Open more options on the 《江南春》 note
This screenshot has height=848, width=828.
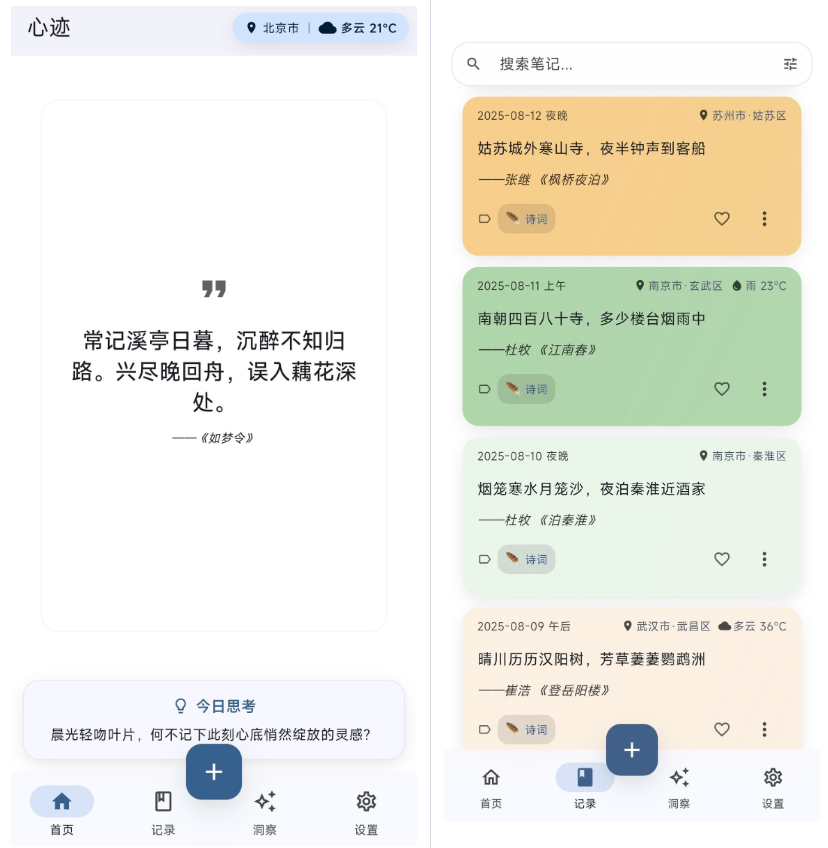click(764, 389)
